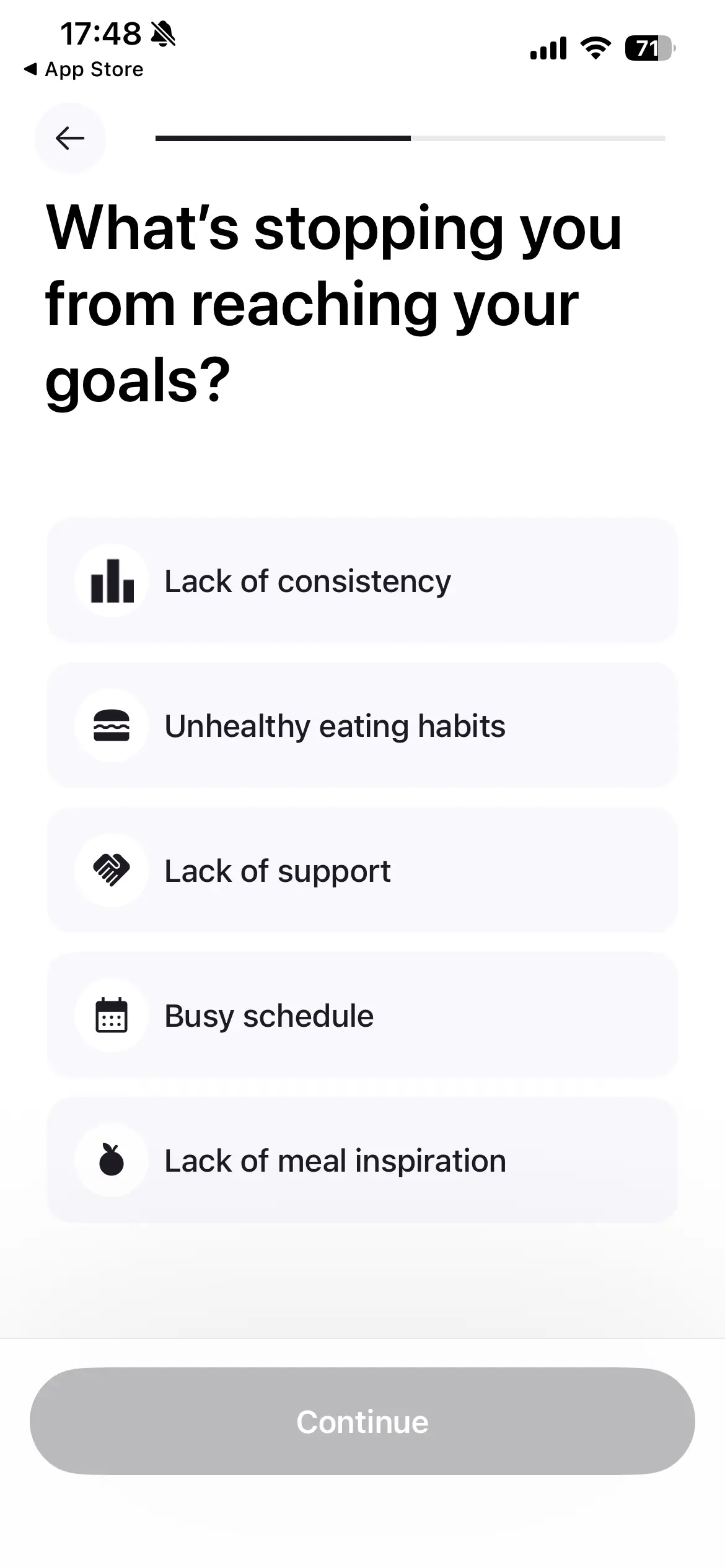Screen dimensions: 725x1568
Task: Select Lack of consistency
Action: tap(362, 581)
